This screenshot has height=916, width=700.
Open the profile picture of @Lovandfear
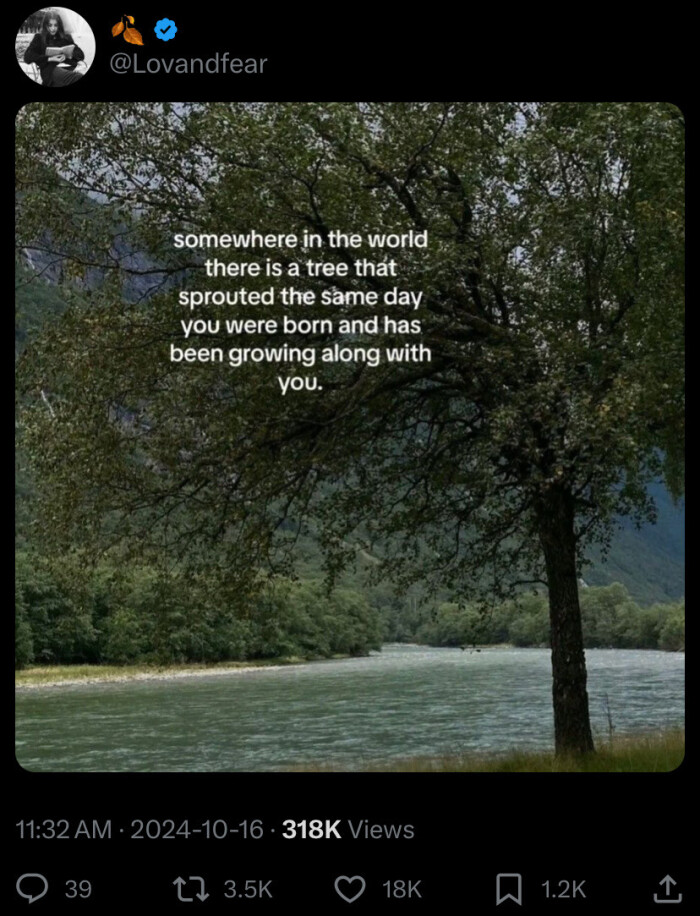[x=55, y=47]
